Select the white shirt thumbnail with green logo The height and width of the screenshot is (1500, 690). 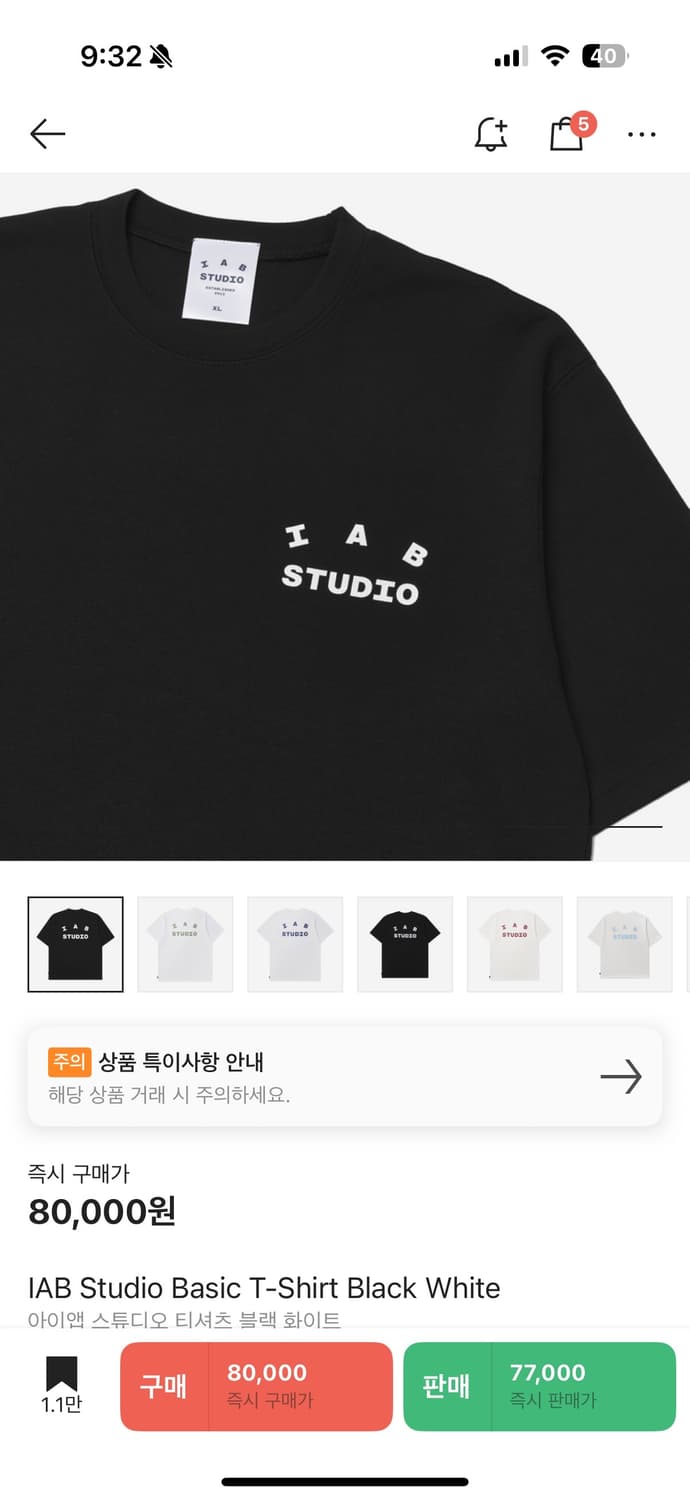(x=185, y=944)
